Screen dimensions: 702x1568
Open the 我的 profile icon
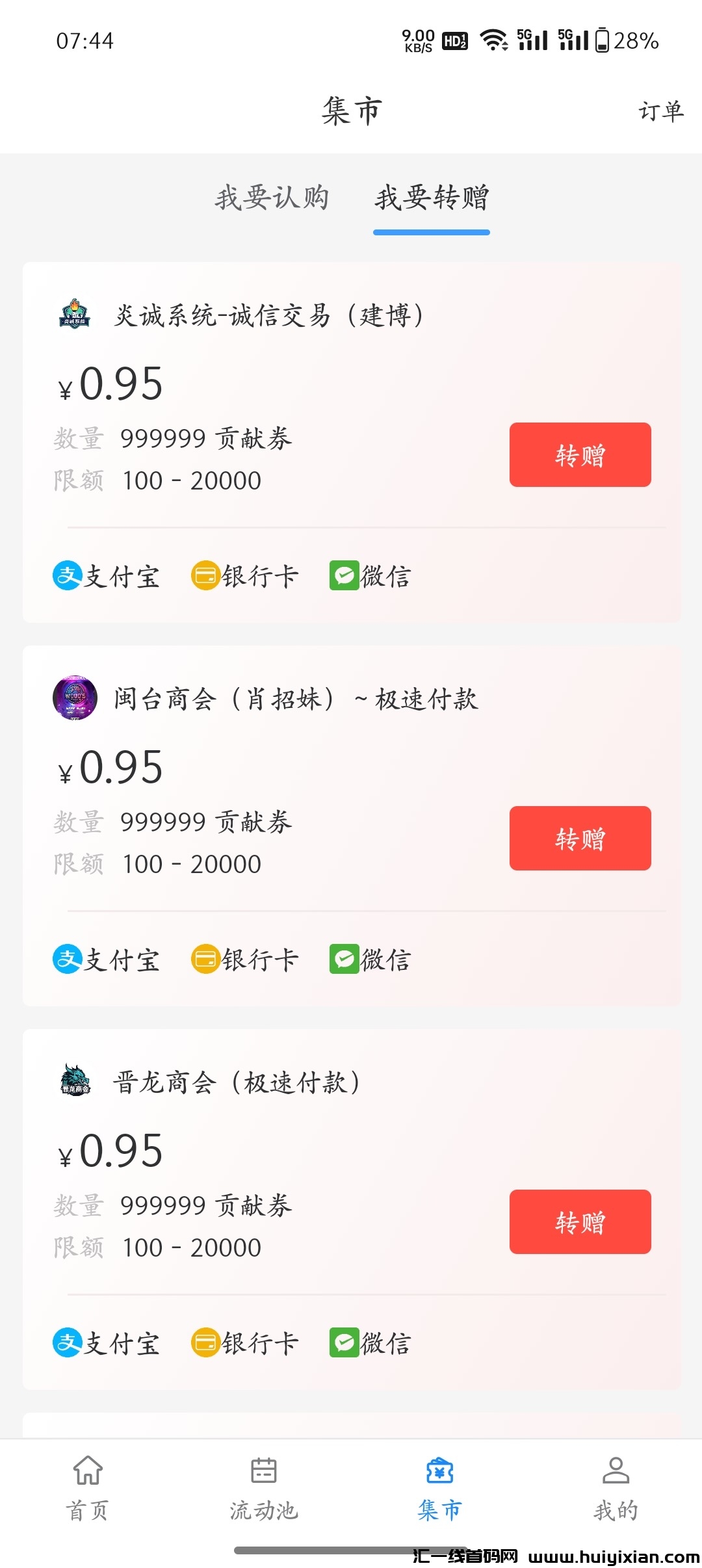click(x=615, y=1472)
